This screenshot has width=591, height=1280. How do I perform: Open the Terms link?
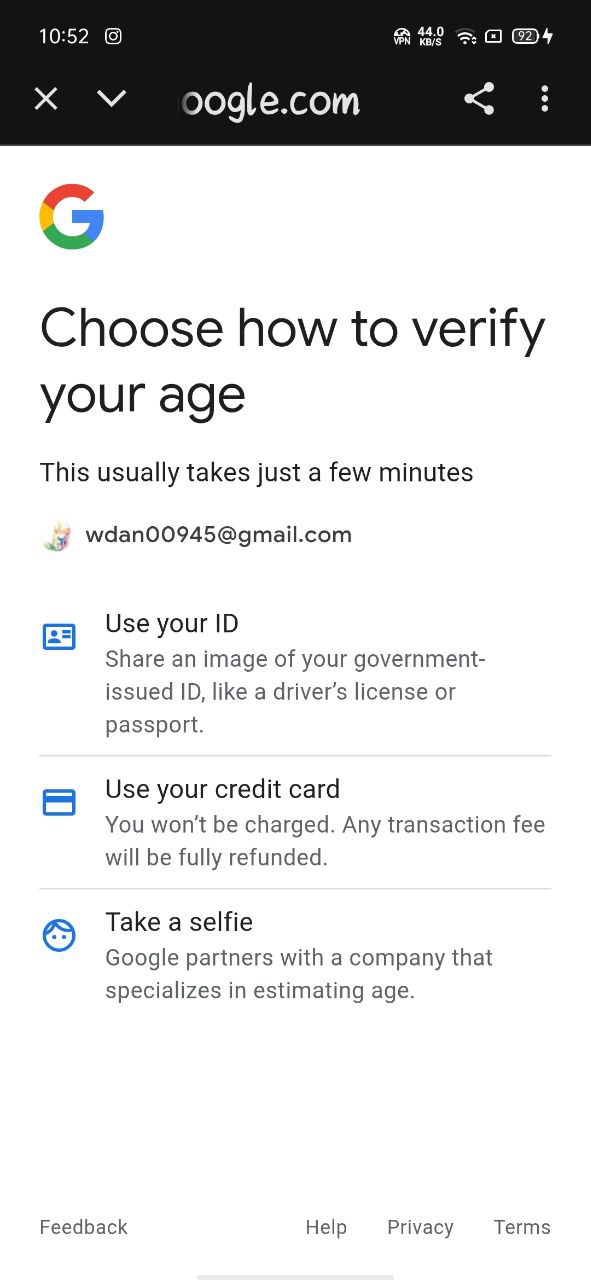[522, 1227]
